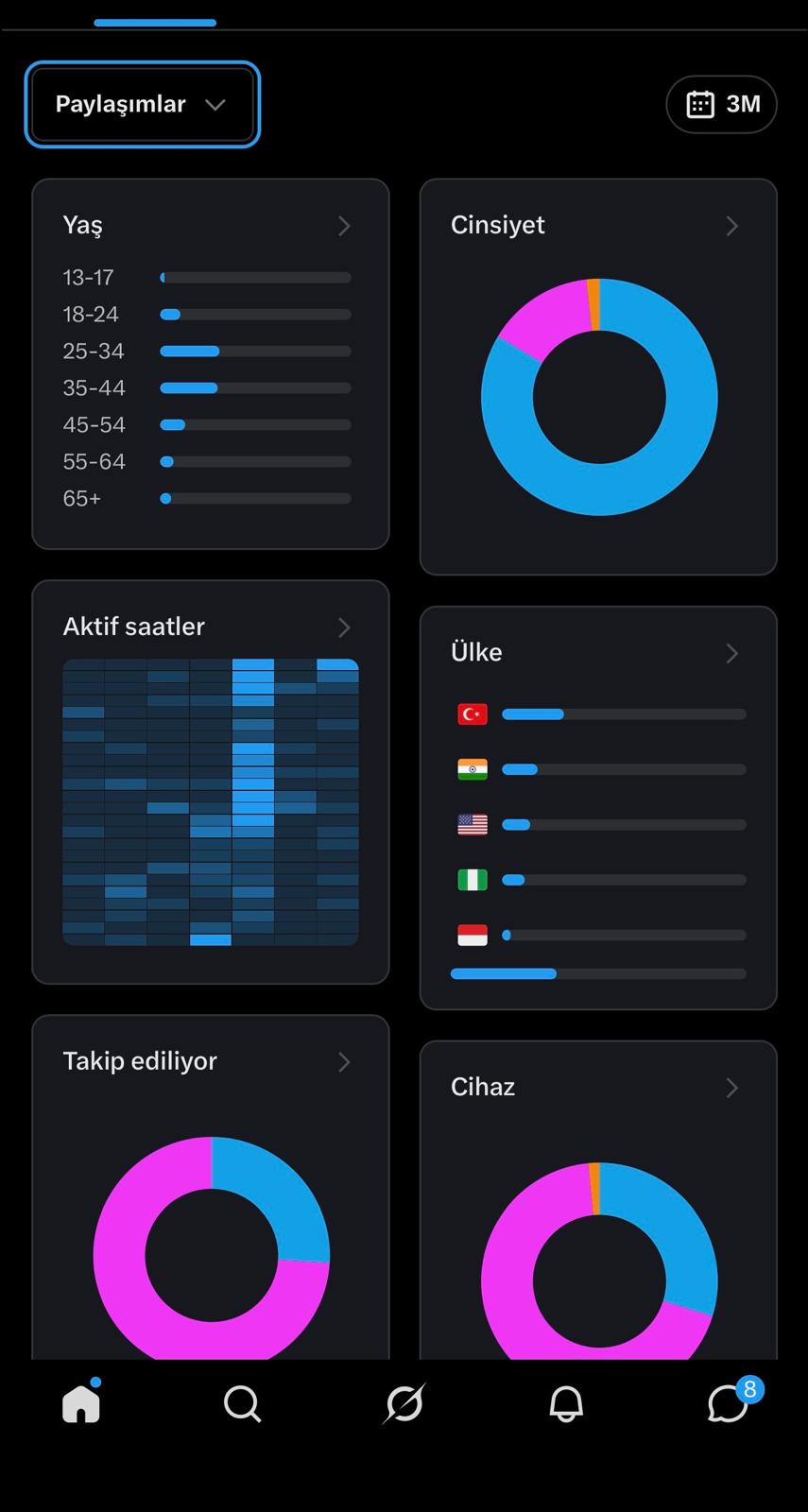The image size is (808, 1512).
Task: Open the Cihaz device card
Action: pos(598,1201)
